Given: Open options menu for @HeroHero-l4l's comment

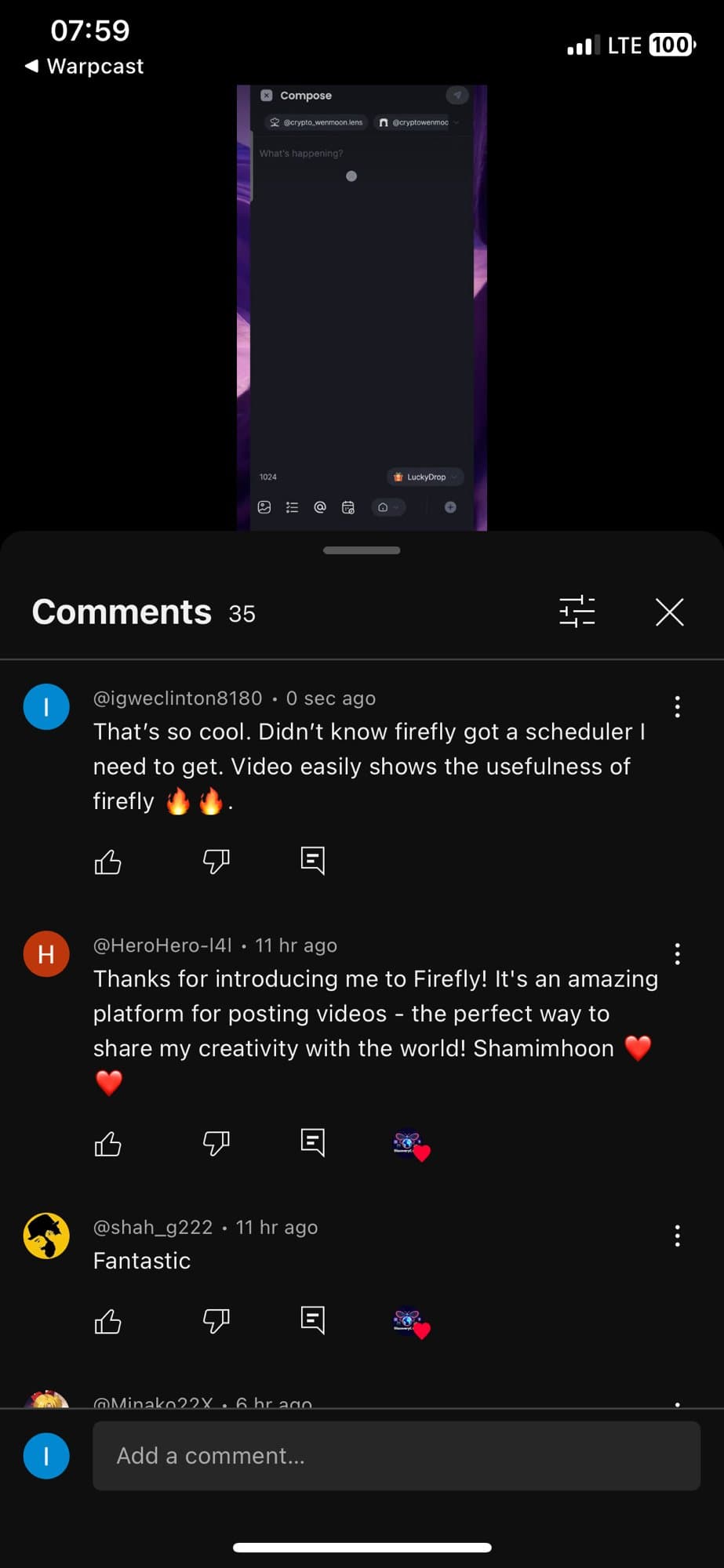Looking at the screenshot, I should tap(677, 954).
